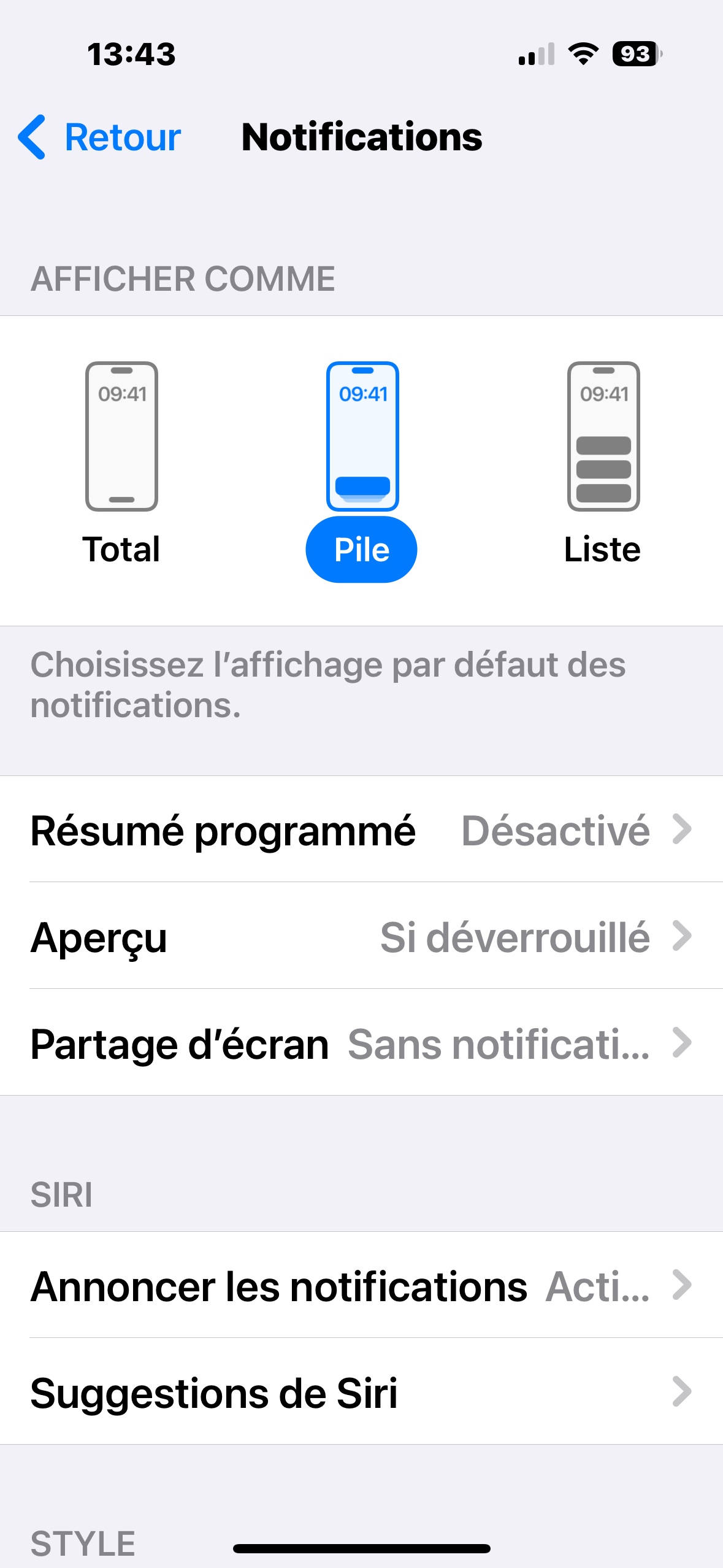Open Suggestions de Siri
The image size is (723, 1568).
pyautogui.click(x=361, y=1392)
